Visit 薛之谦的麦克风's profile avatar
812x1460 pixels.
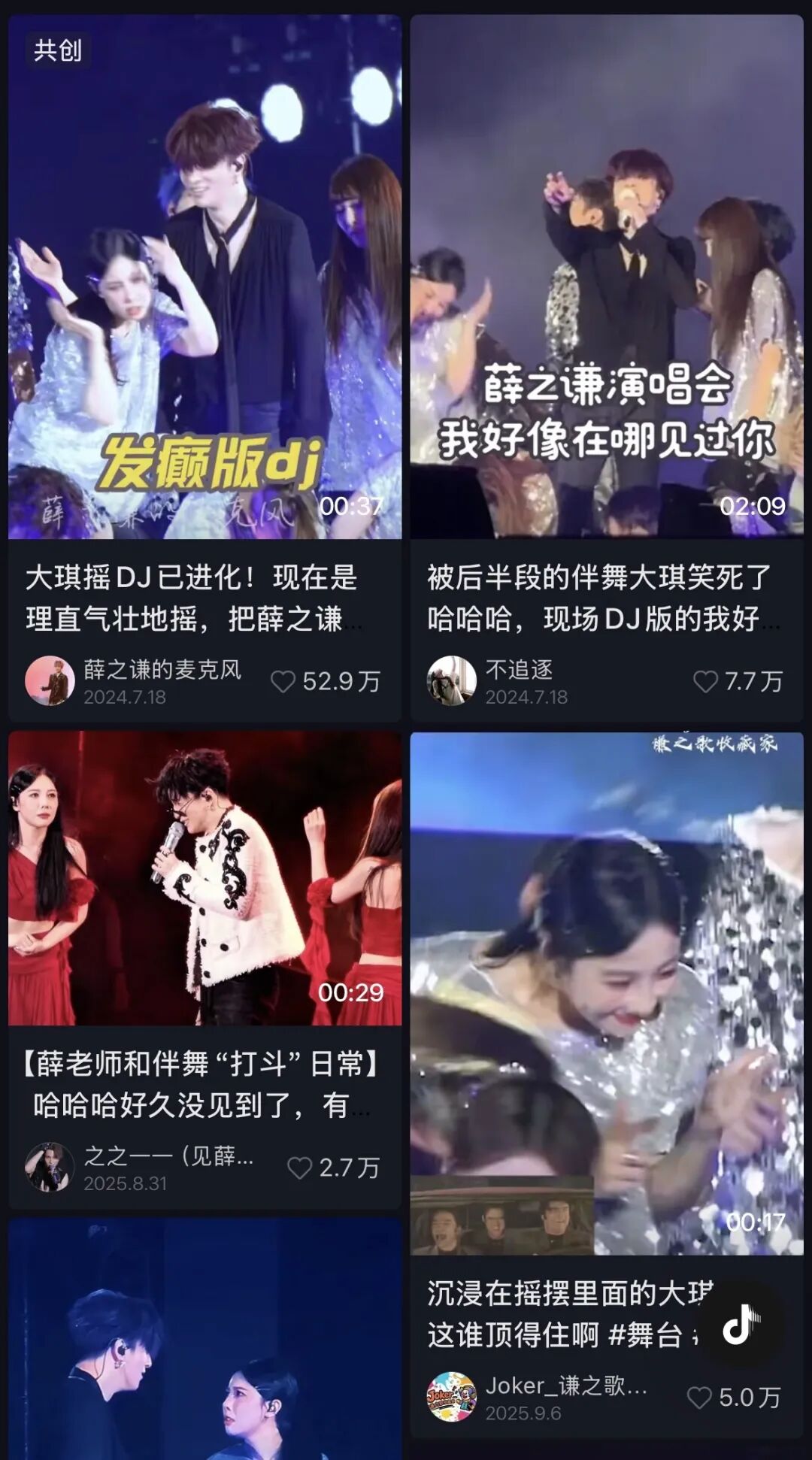pos(50,681)
